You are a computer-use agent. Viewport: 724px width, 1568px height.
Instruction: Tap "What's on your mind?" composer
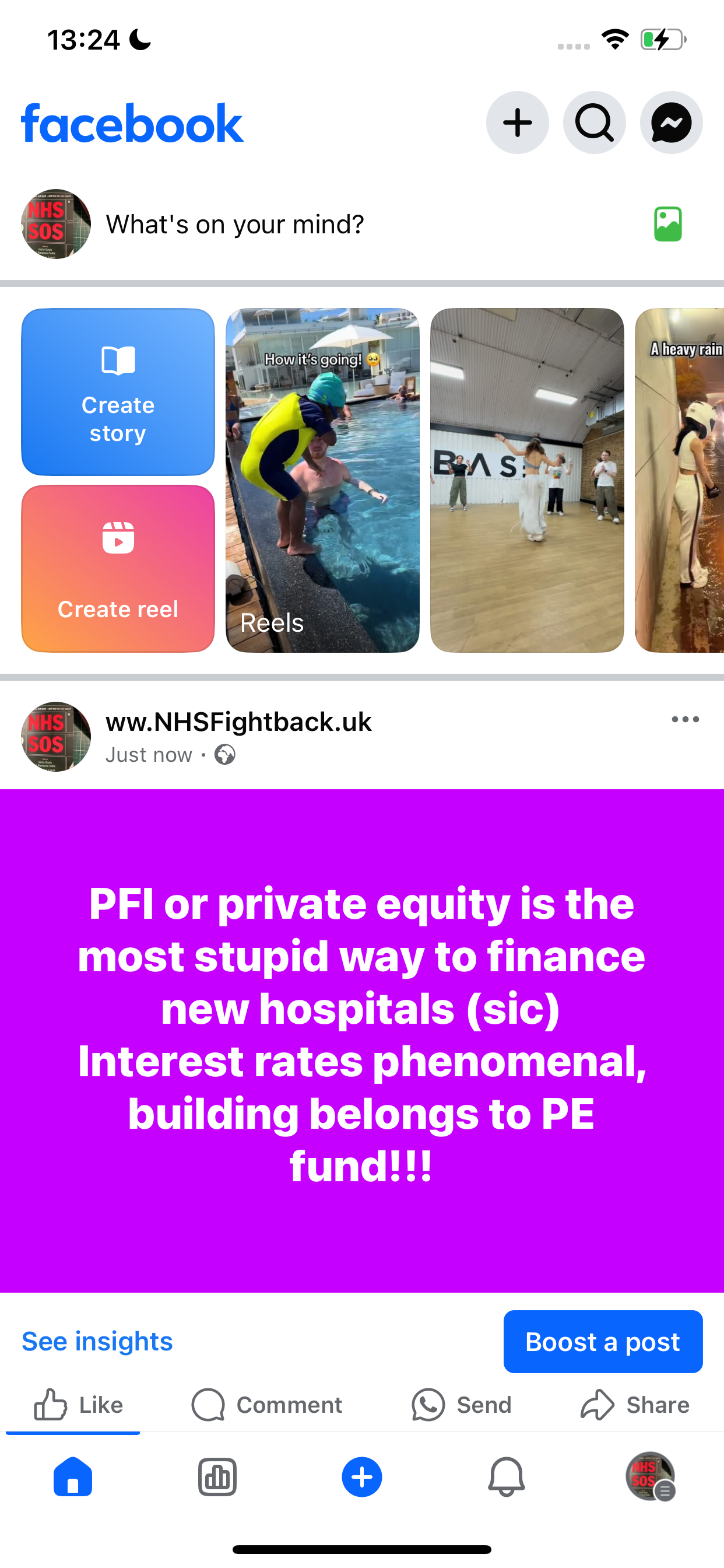coord(235,224)
